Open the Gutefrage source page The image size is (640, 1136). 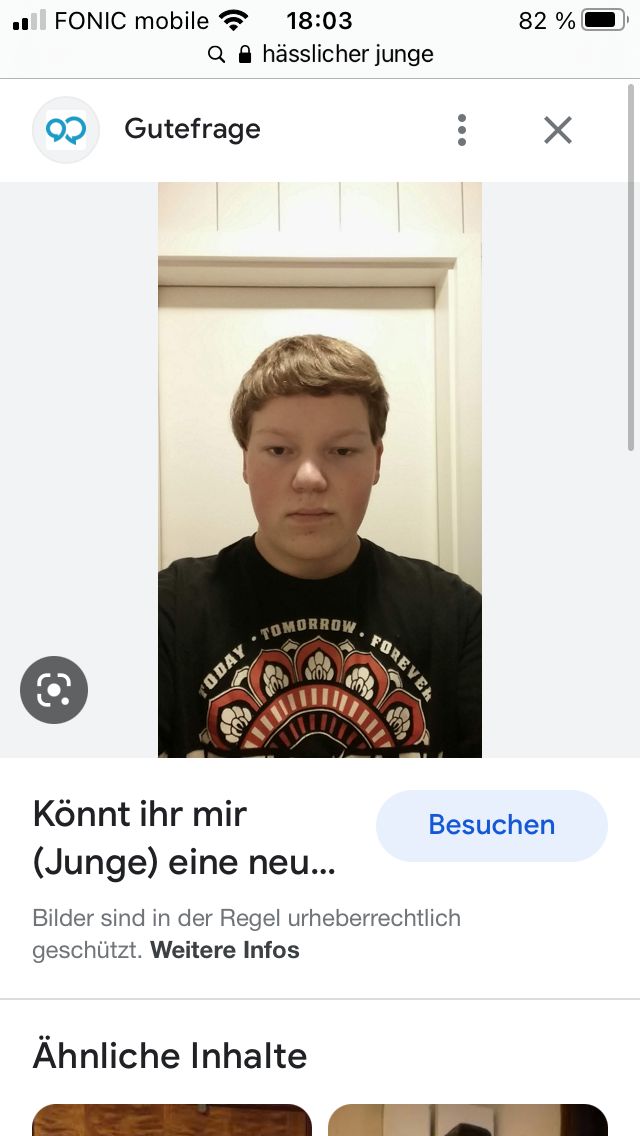[x=192, y=129]
